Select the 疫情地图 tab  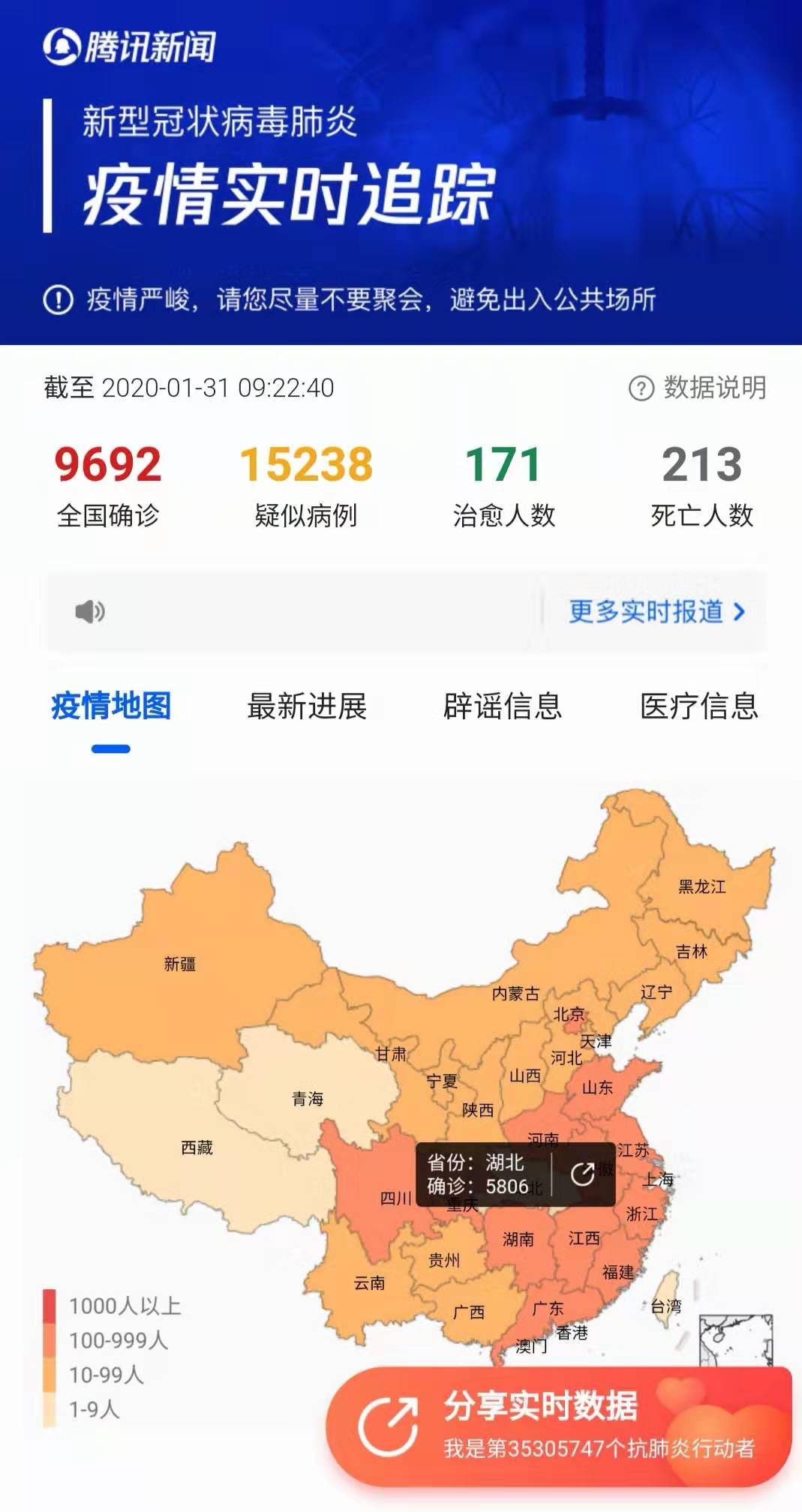pyautogui.click(x=111, y=706)
